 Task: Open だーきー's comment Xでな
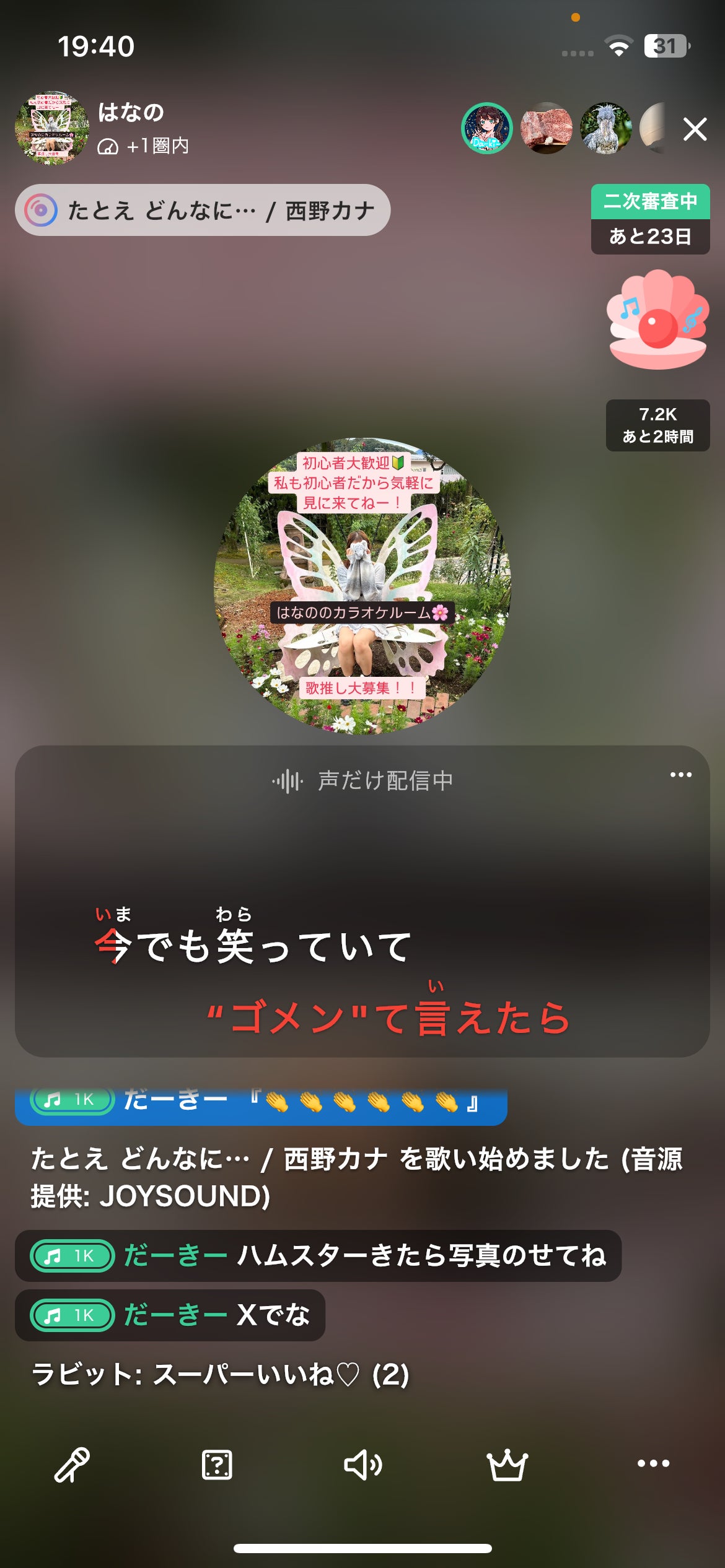pos(170,1315)
